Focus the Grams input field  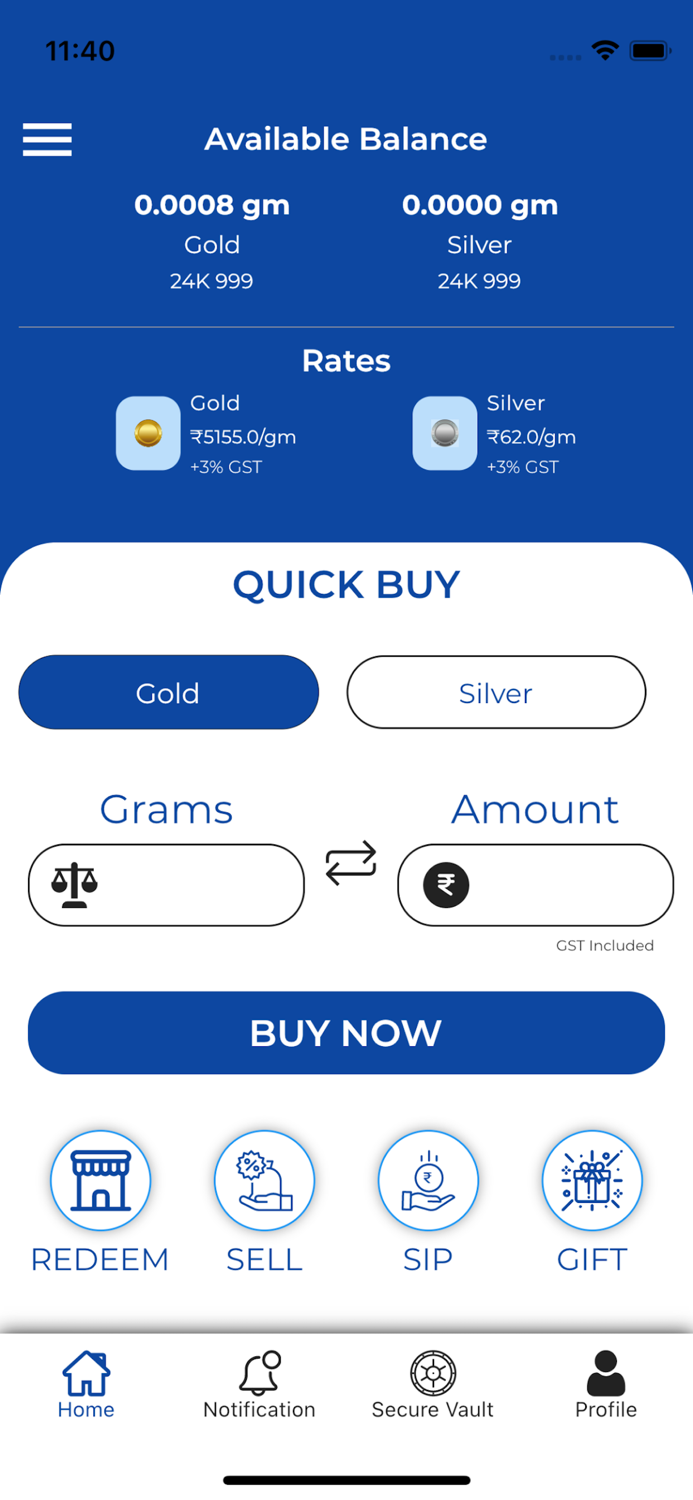(166, 885)
